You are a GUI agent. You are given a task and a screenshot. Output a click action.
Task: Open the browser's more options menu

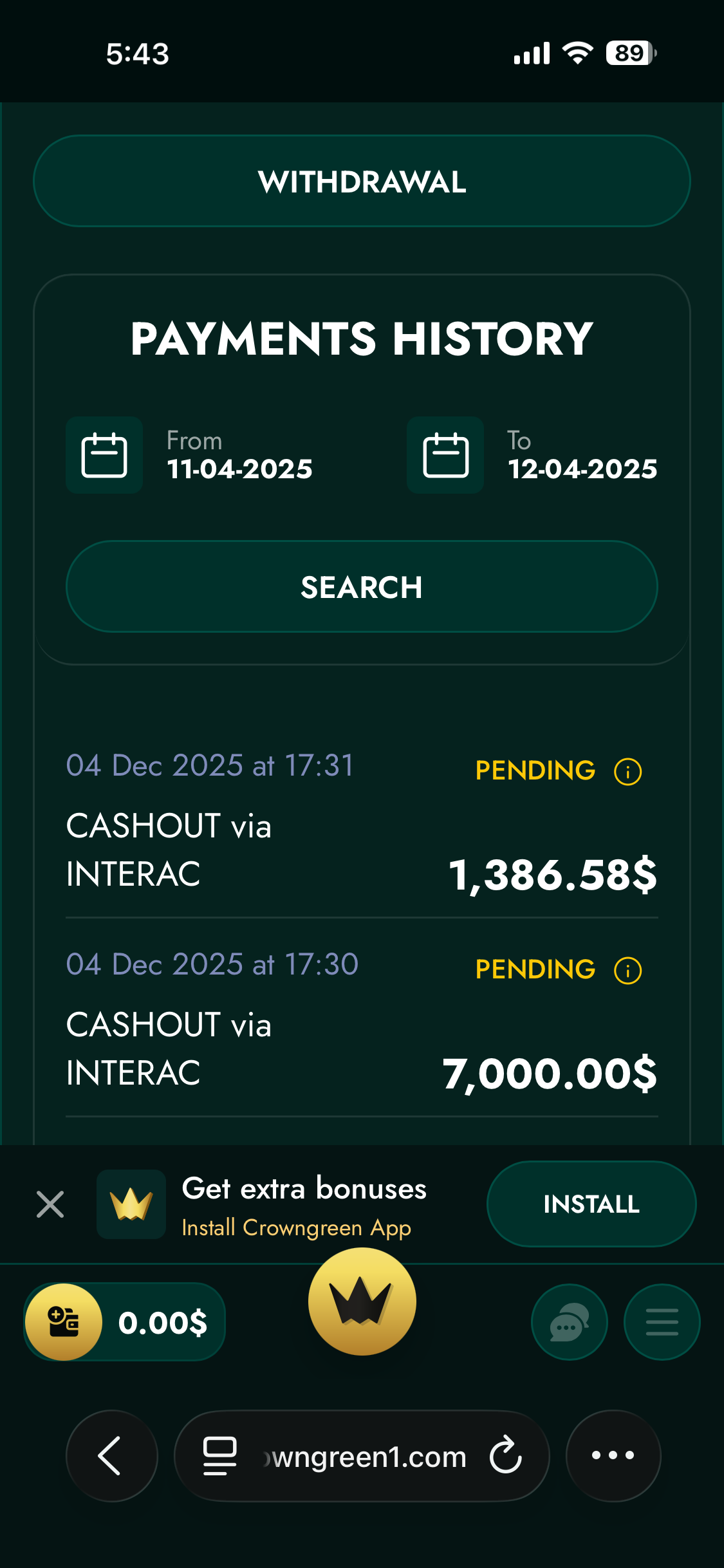coord(613,1455)
